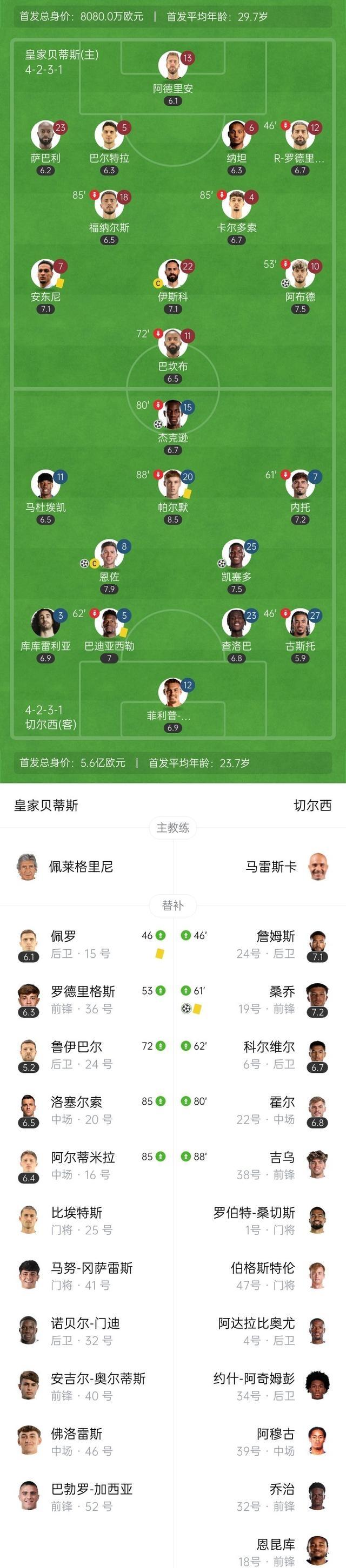Open 巴坎布's player profile
Viewport: 346px width, 1568px height.
click(x=172, y=344)
